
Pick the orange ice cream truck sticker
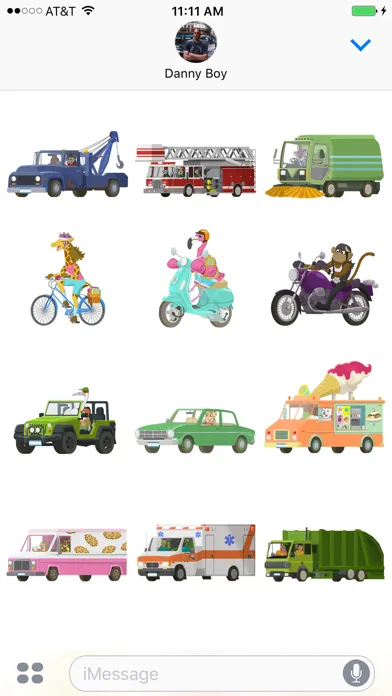325,407
